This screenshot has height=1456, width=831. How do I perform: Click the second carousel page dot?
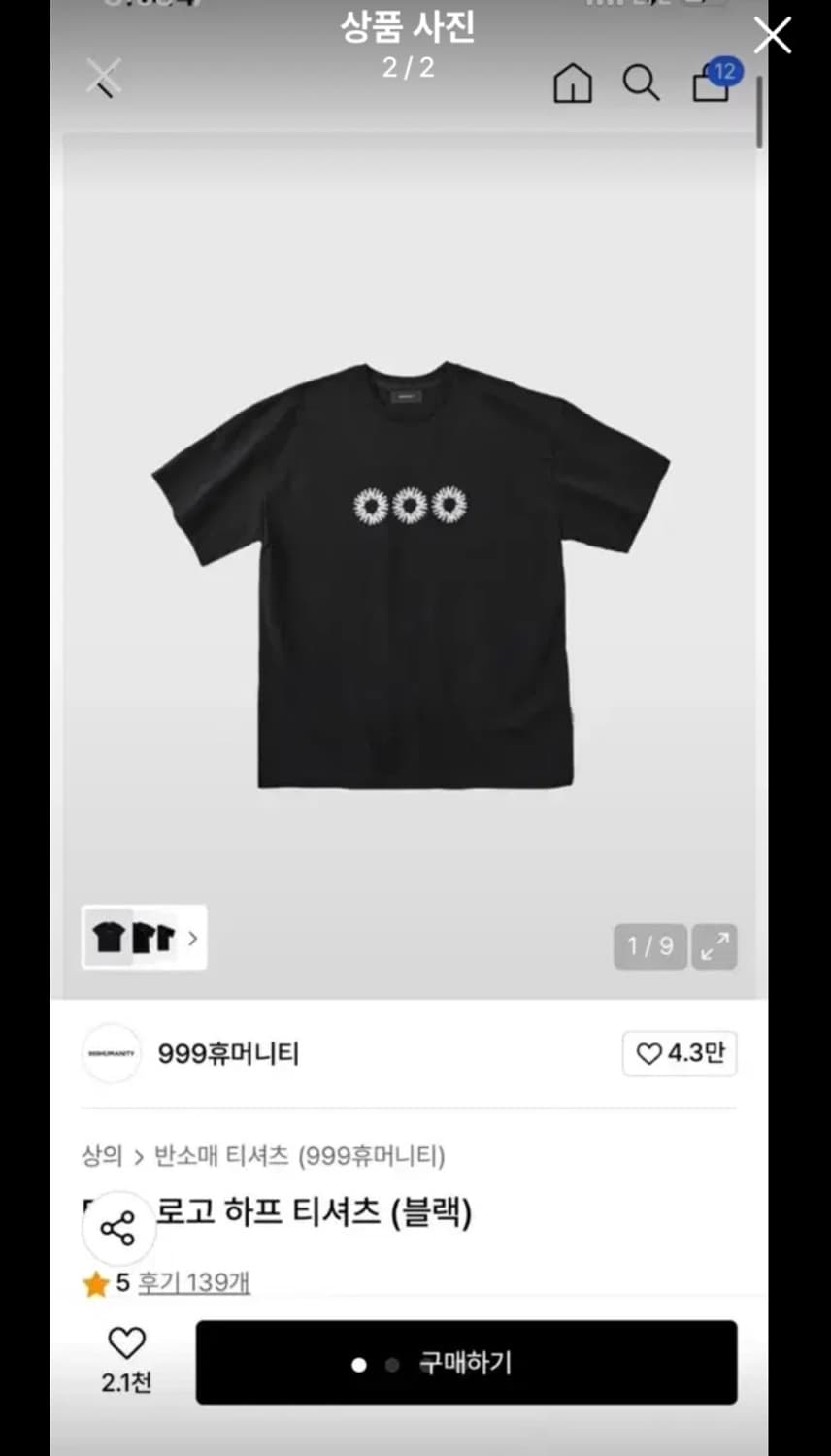[392, 1363]
